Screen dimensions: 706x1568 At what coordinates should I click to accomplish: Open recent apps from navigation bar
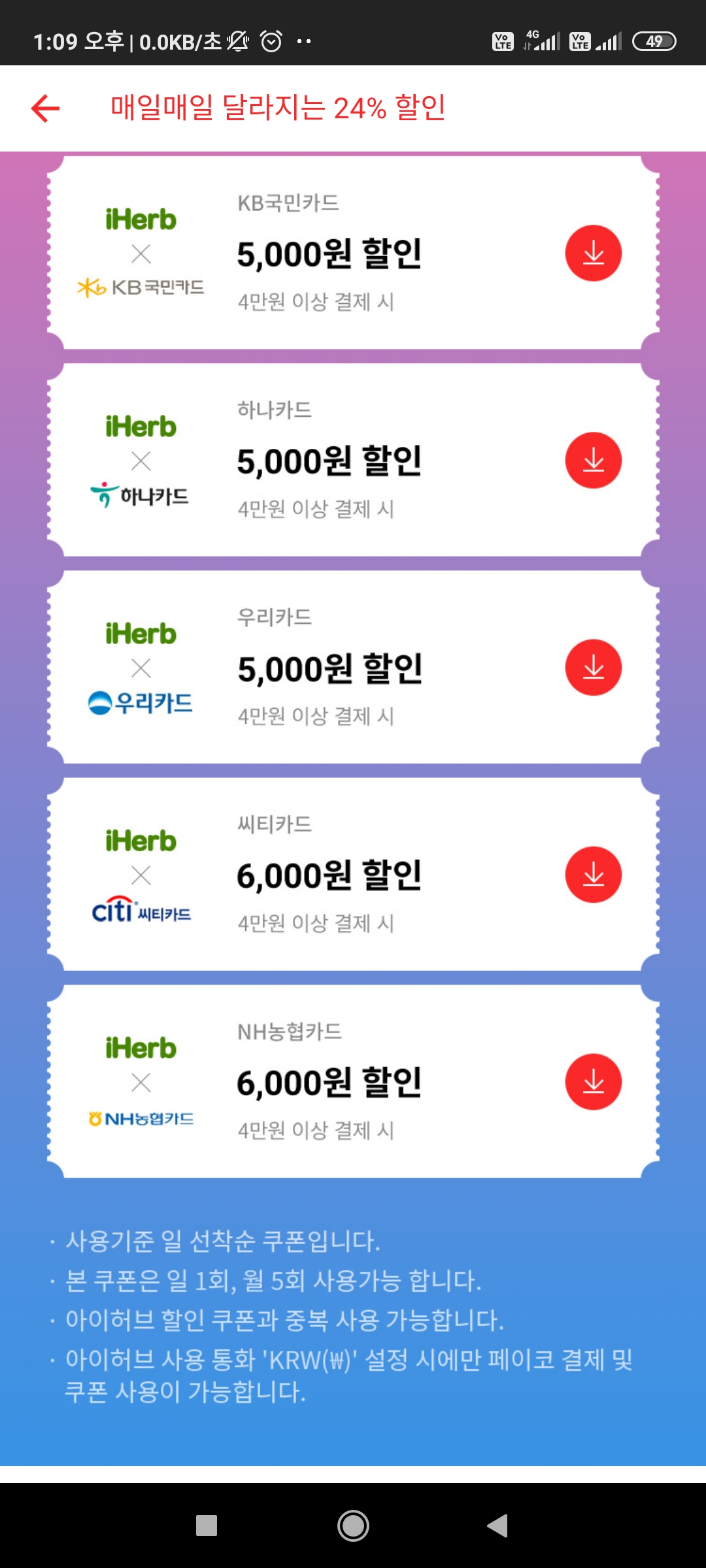[x=207, y=1526]
